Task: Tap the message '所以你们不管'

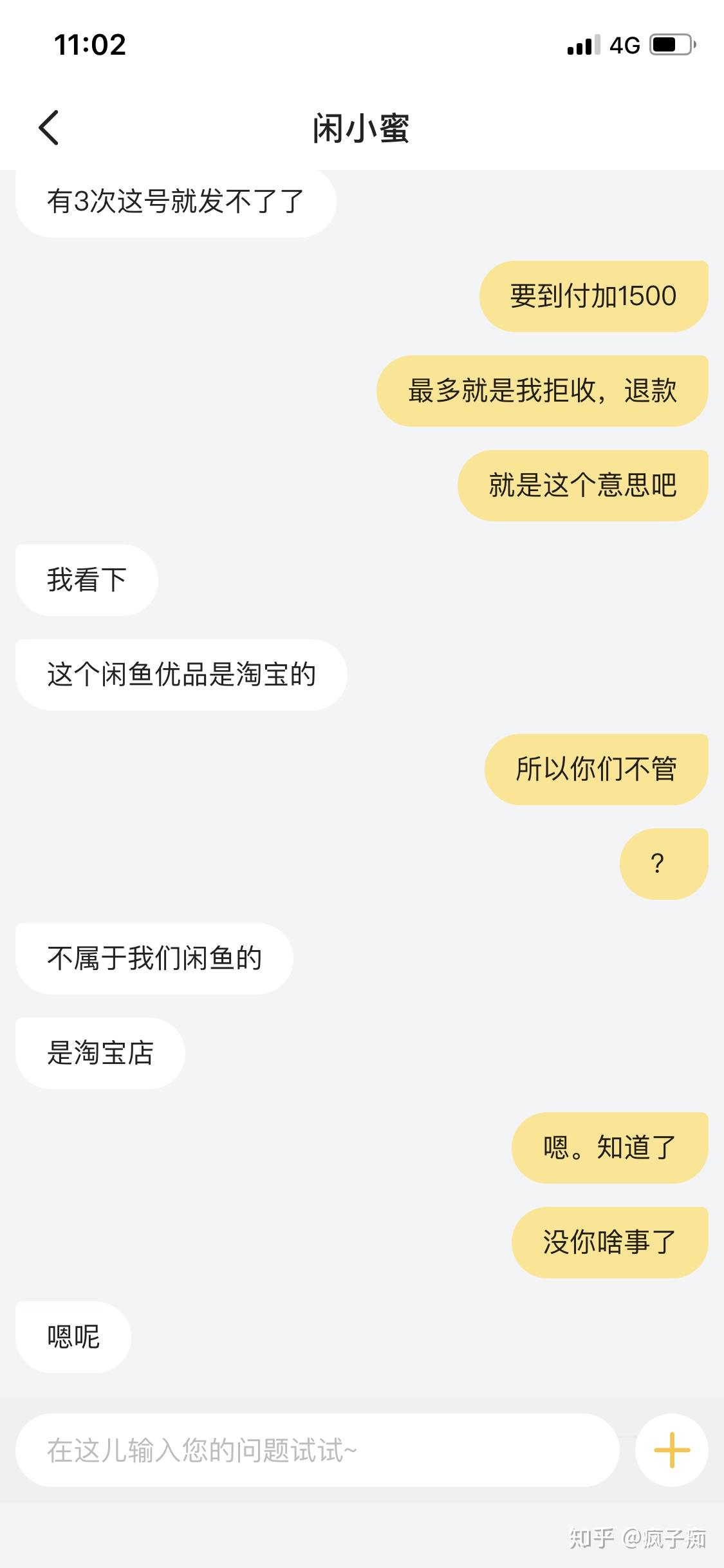Action: 595,768
